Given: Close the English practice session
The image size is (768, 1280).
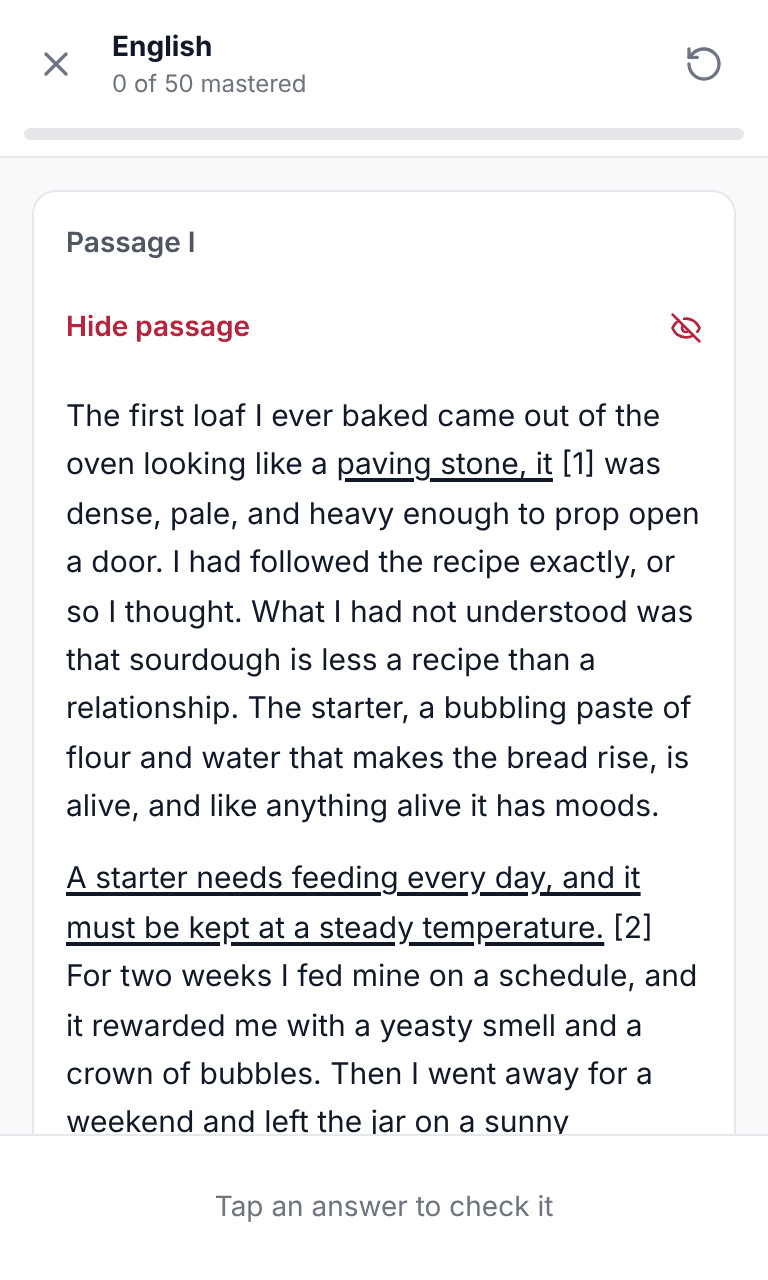Looking at the screenshot, I should click(56, 65).
